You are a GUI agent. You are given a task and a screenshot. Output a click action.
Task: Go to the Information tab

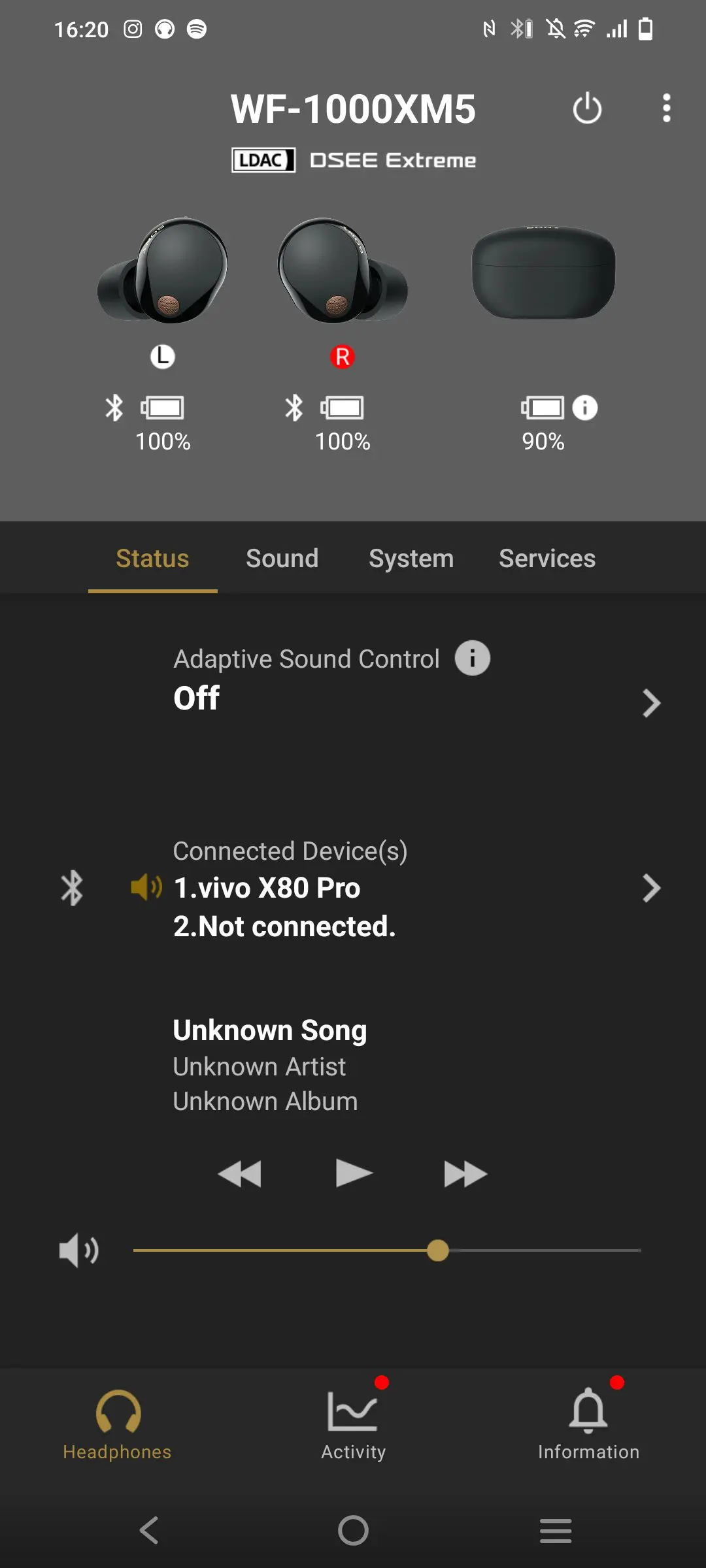(588, 1425)
